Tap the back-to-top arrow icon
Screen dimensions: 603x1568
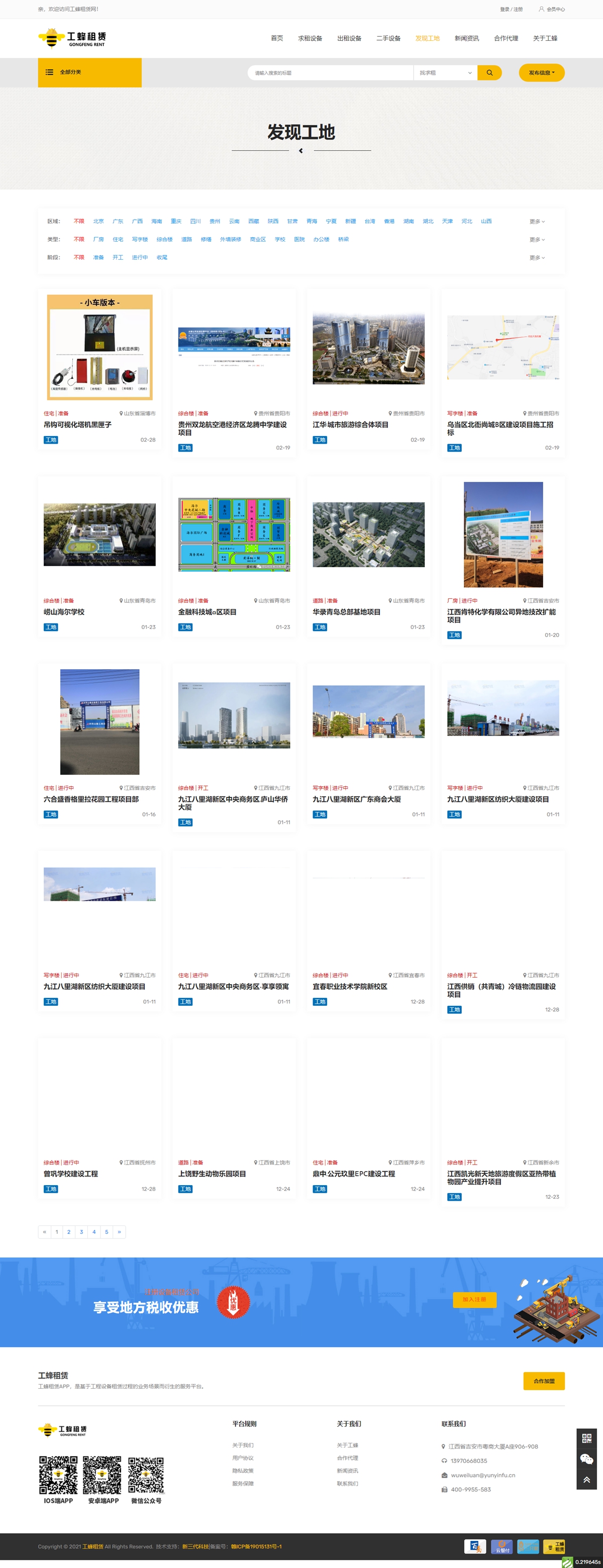586,1480
